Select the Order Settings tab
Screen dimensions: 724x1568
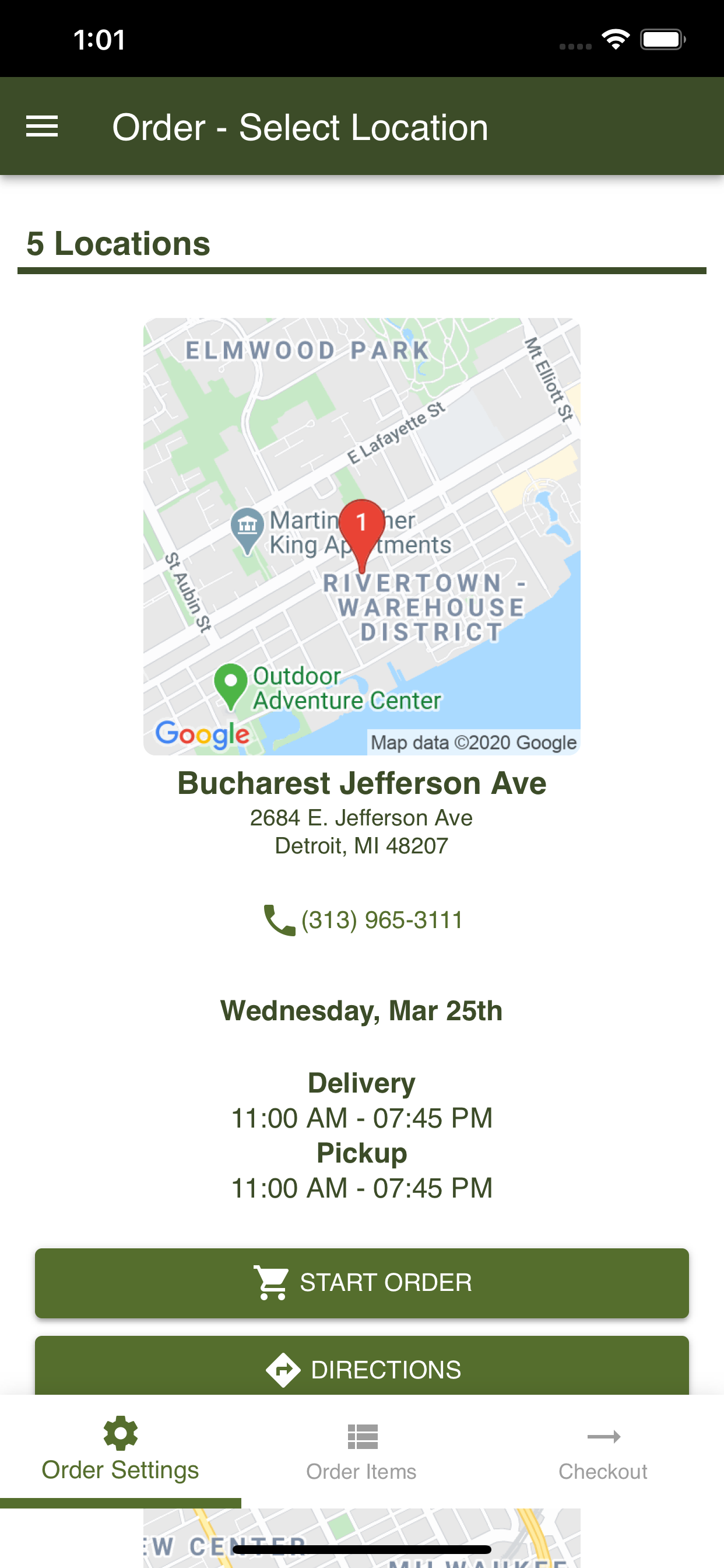click(121, 1452)
